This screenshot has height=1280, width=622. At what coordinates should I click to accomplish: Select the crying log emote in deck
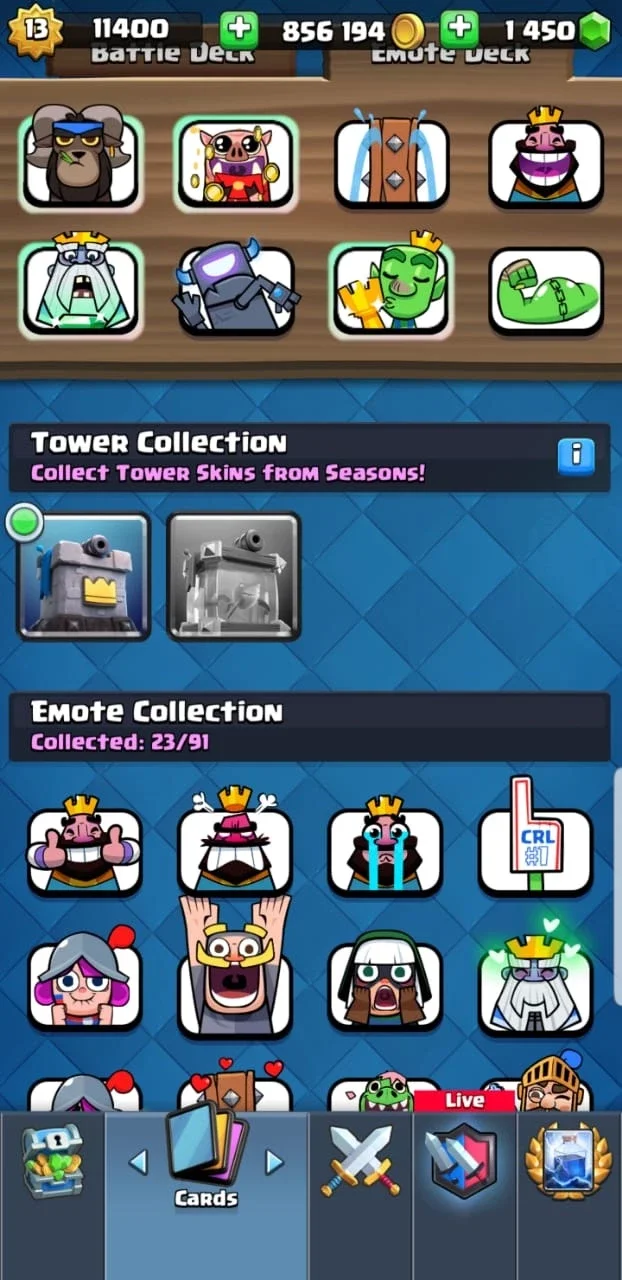pyautogui.click(x=390, y=162)
